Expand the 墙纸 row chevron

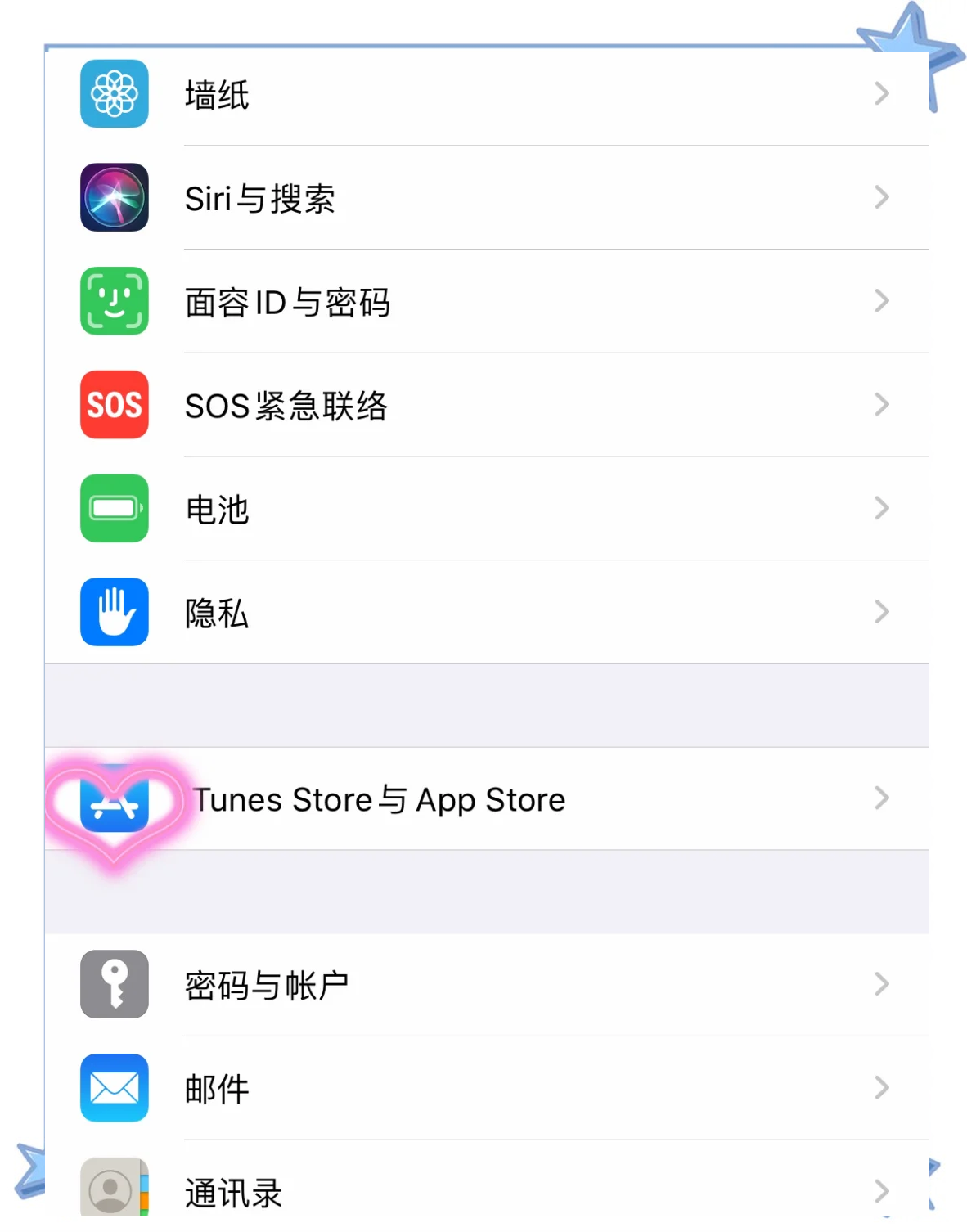coord(881,93)
